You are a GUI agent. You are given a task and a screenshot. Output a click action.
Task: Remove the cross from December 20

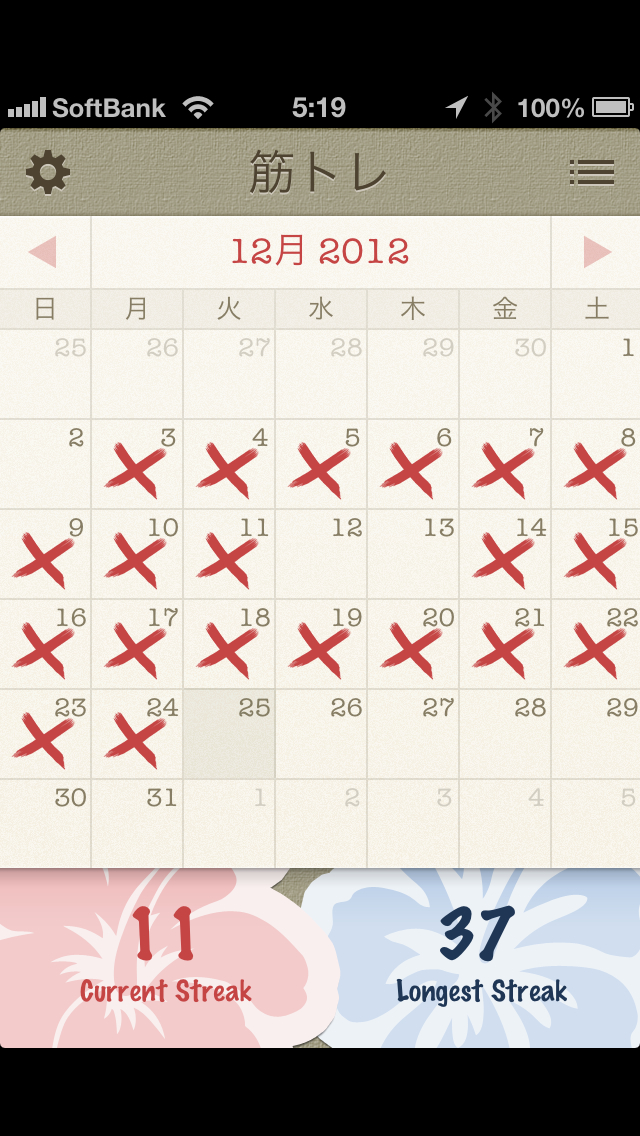[413, 645]
